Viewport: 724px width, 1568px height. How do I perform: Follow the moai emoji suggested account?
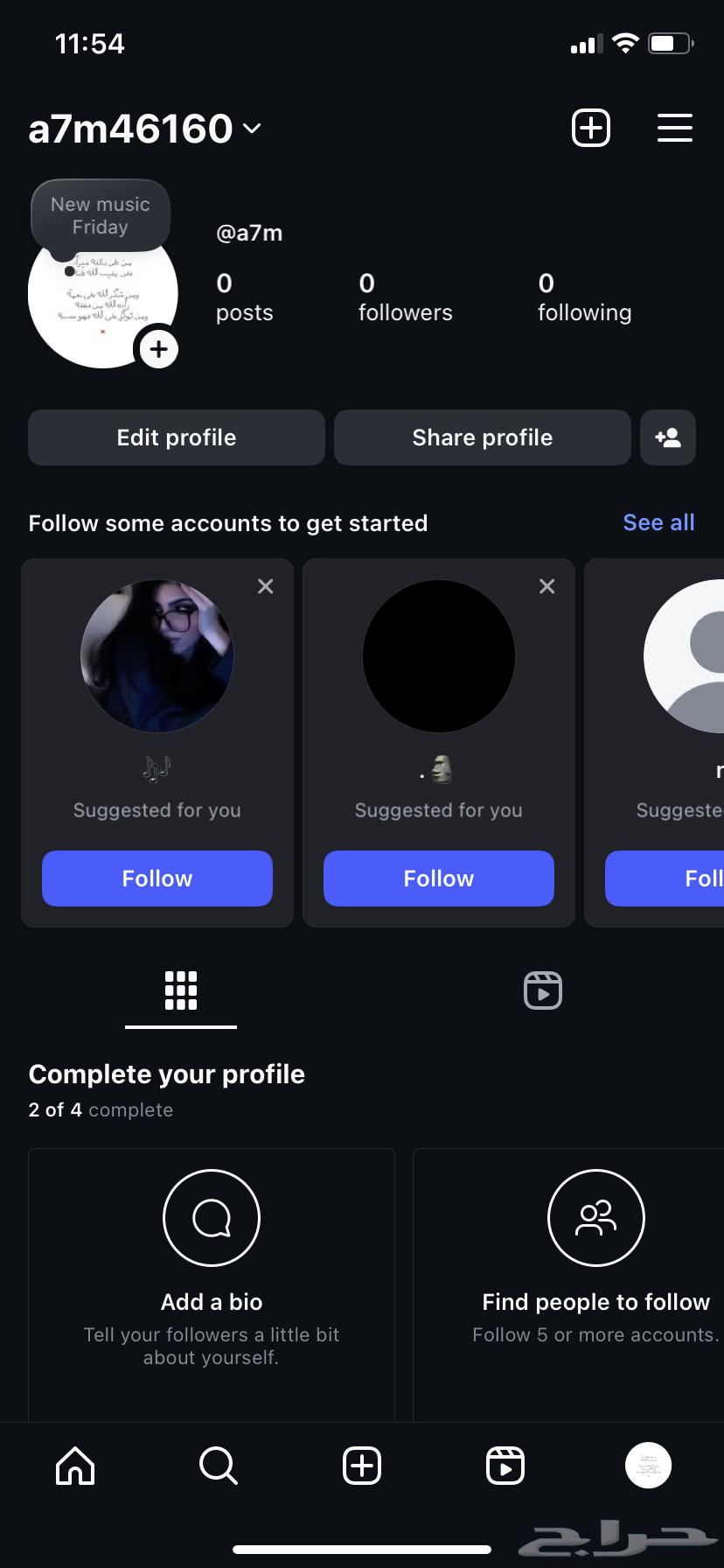point(439,878)
